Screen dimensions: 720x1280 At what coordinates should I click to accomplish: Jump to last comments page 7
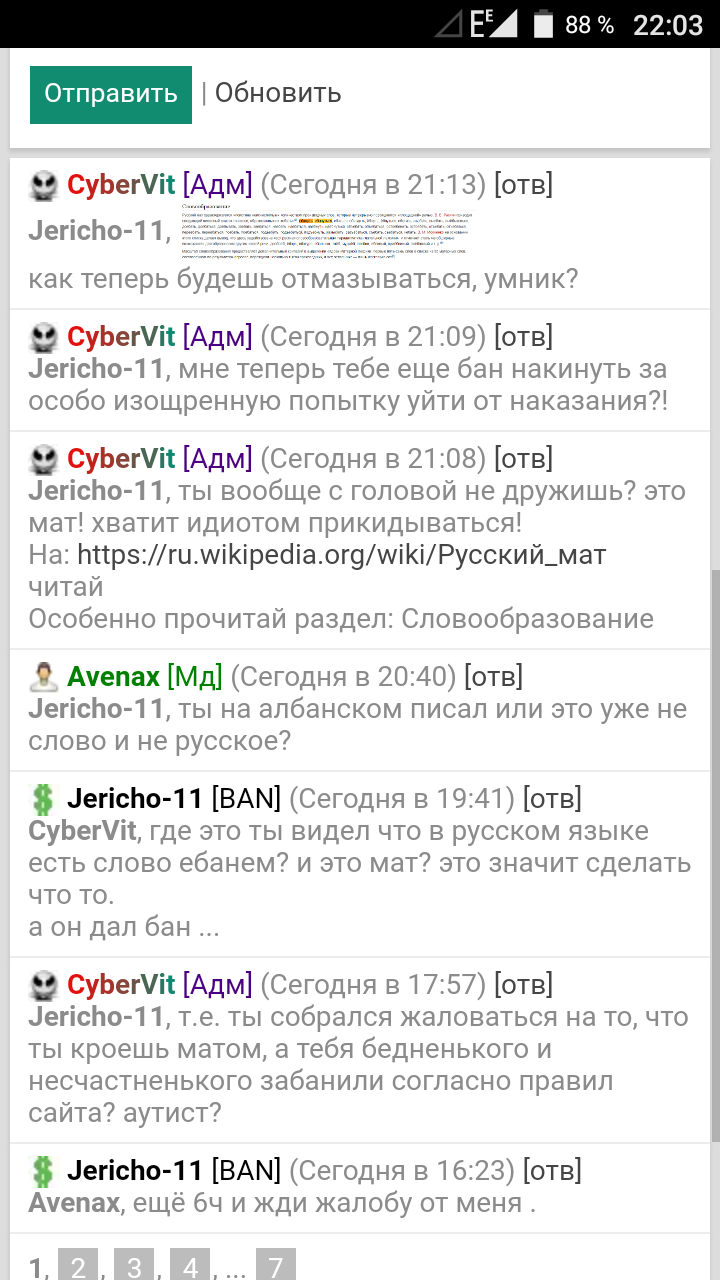[276, 1266]
